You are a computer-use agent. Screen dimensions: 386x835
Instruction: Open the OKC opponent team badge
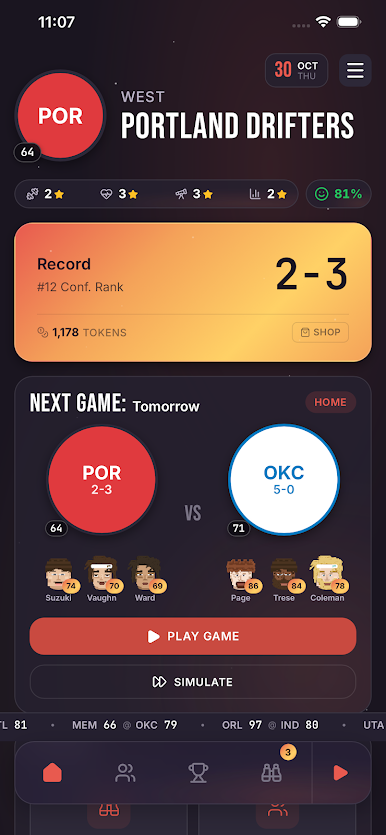[x=284, y=479]
